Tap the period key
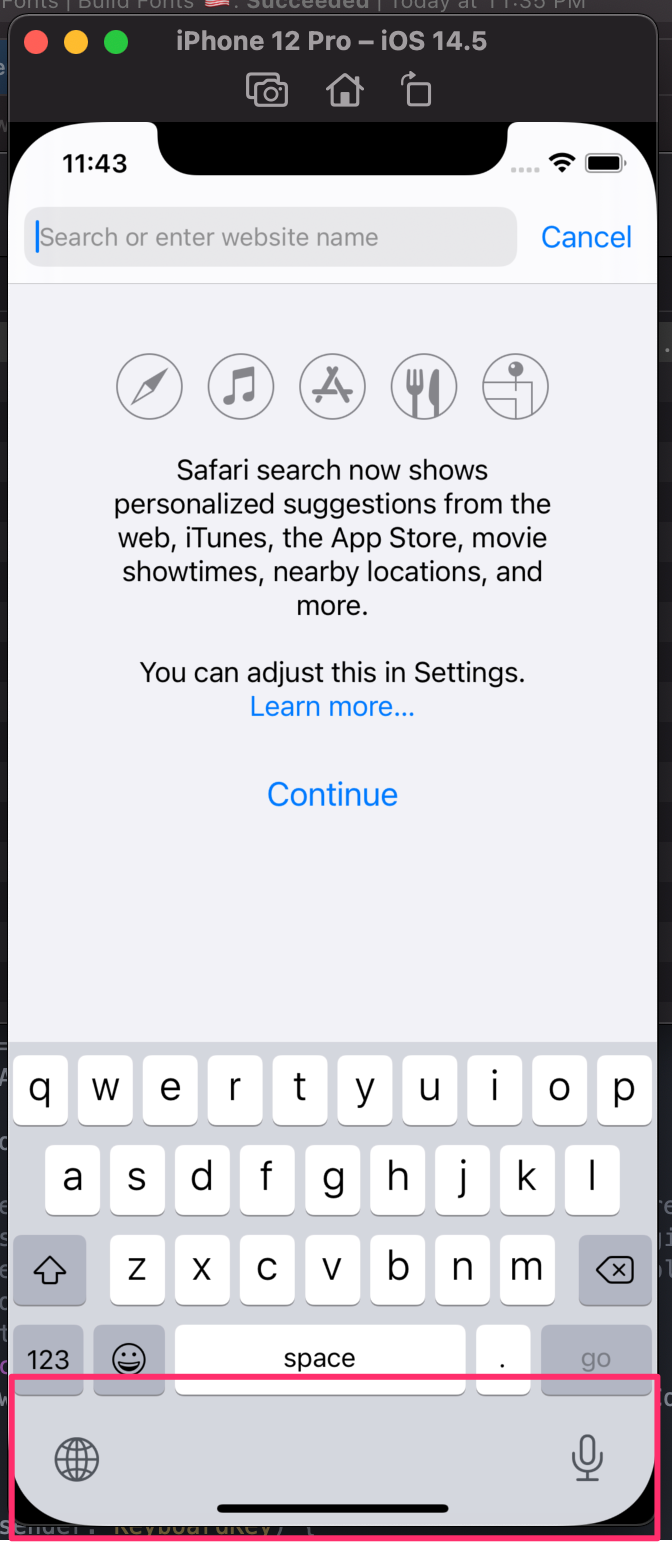Screen dimensions: 672x1542 (503, 1359)
